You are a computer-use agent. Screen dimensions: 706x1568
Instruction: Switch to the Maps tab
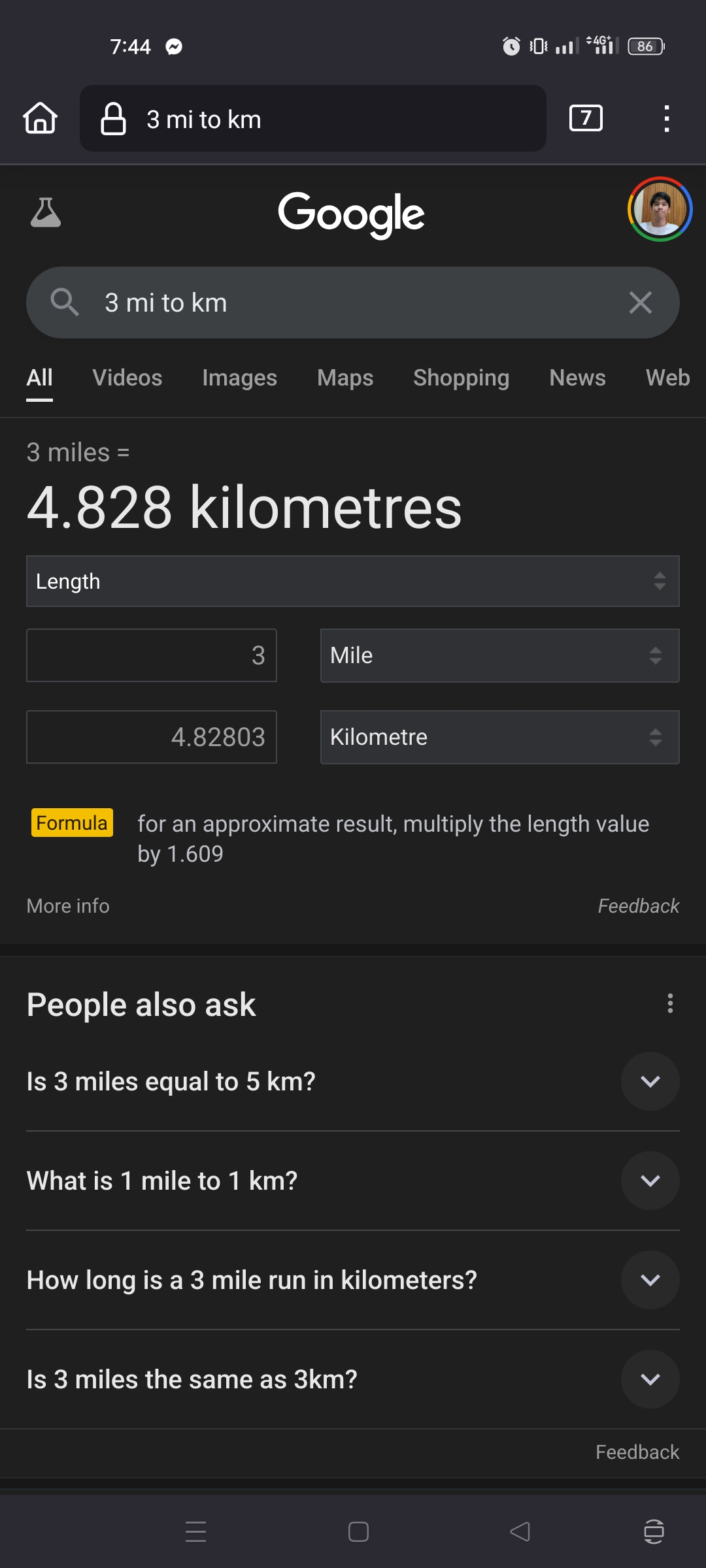(345, 378)
